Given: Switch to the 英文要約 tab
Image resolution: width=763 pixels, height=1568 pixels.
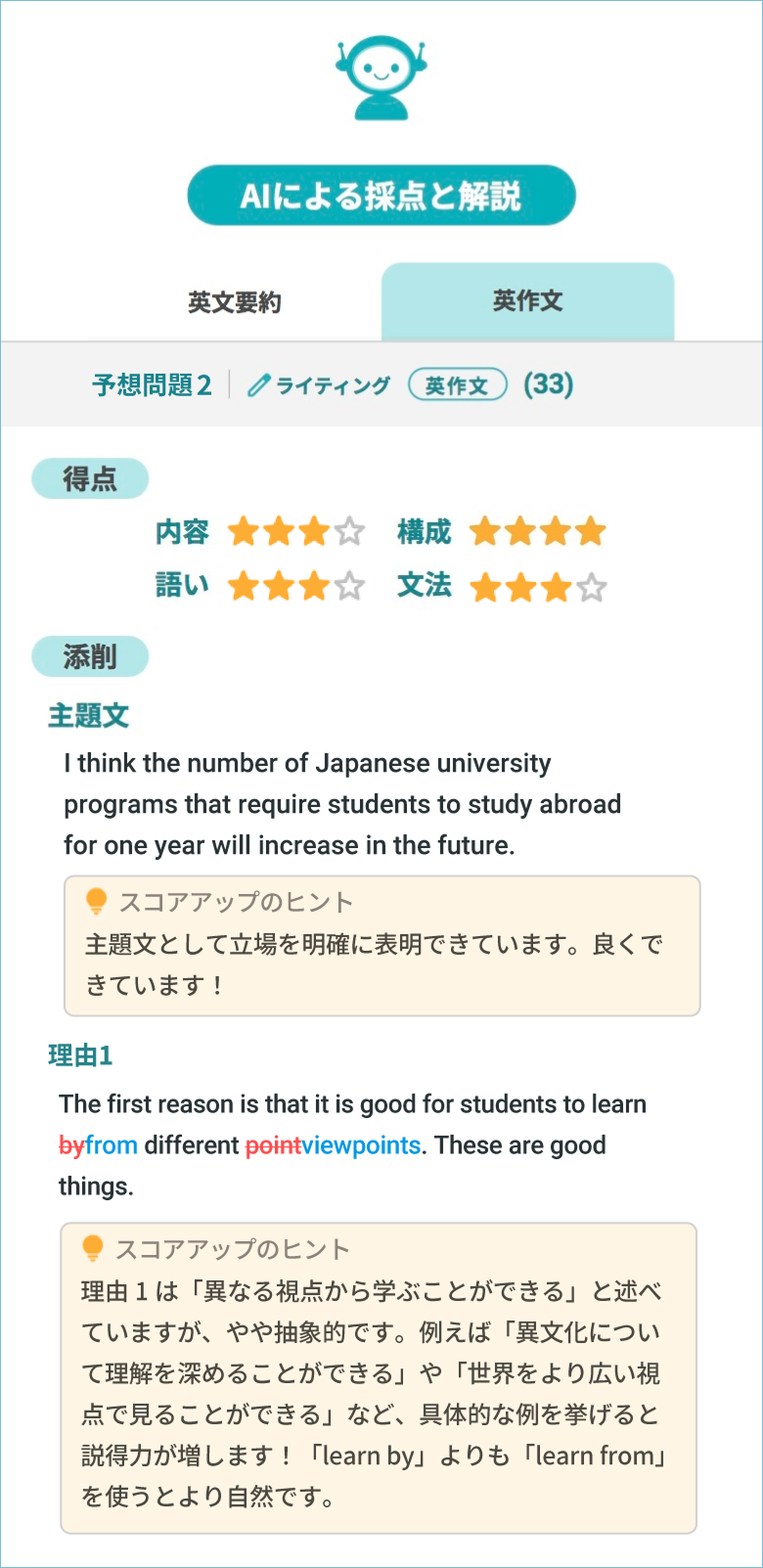Looking at the screenshot, I should 235,302.
